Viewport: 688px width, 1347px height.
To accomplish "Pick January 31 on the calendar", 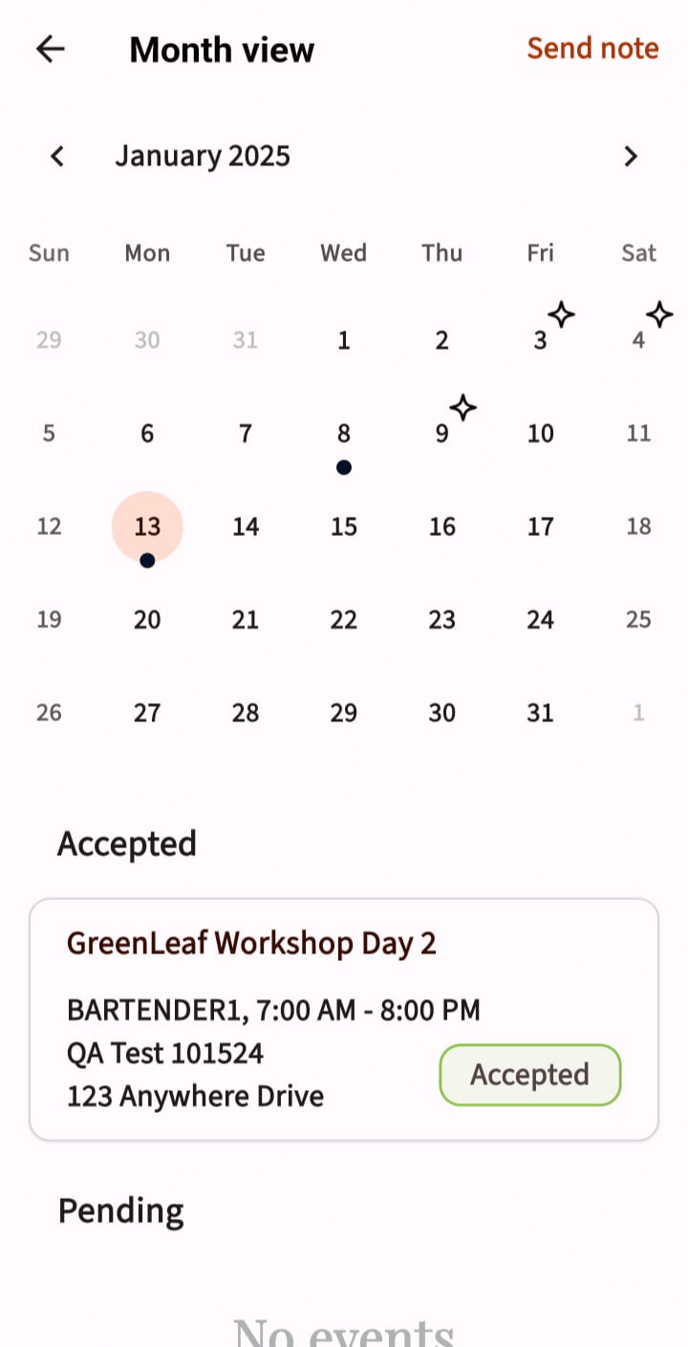I will [x=540, y=713].
